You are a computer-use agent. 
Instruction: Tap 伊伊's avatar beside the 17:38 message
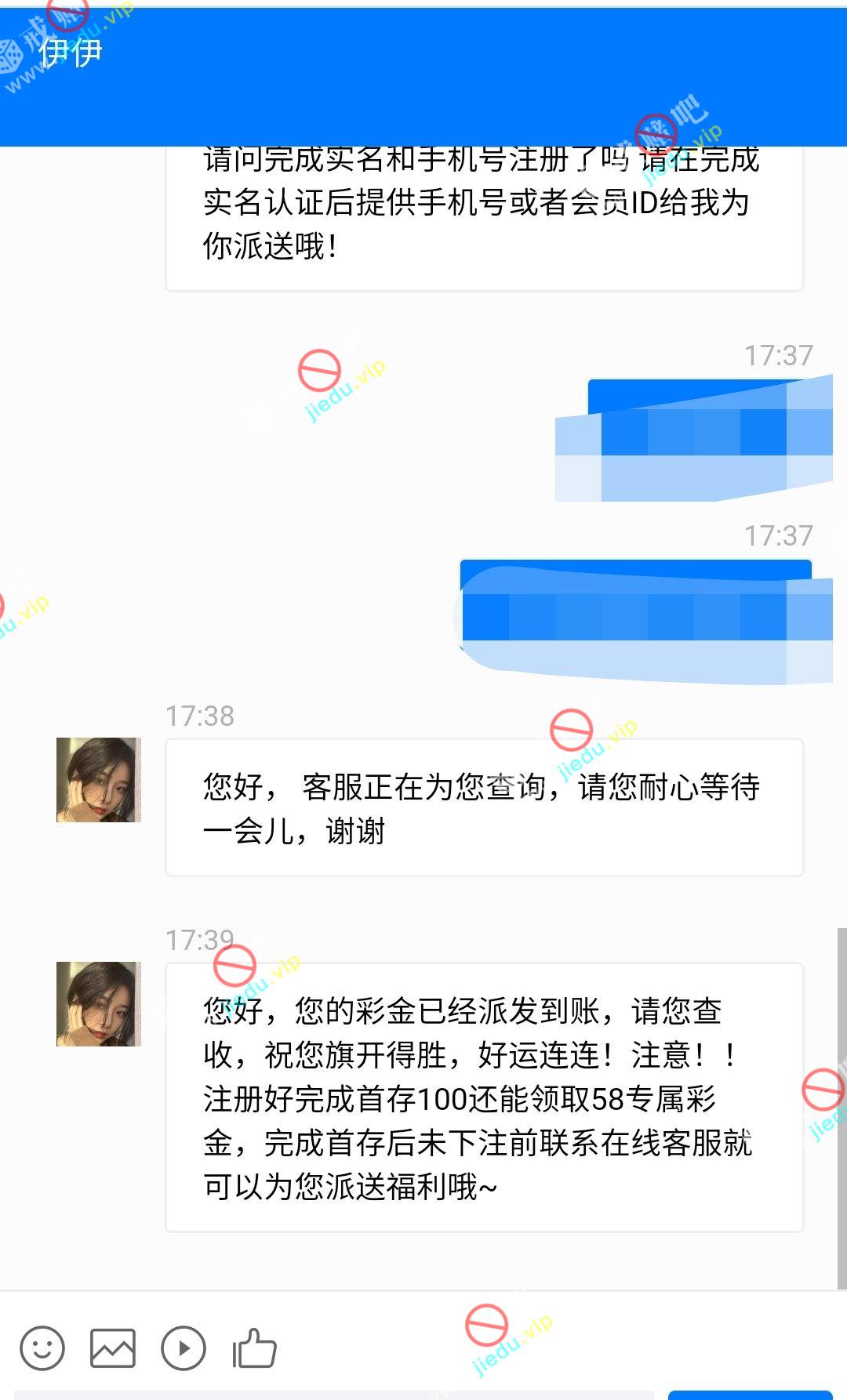[x=99, y=780]
